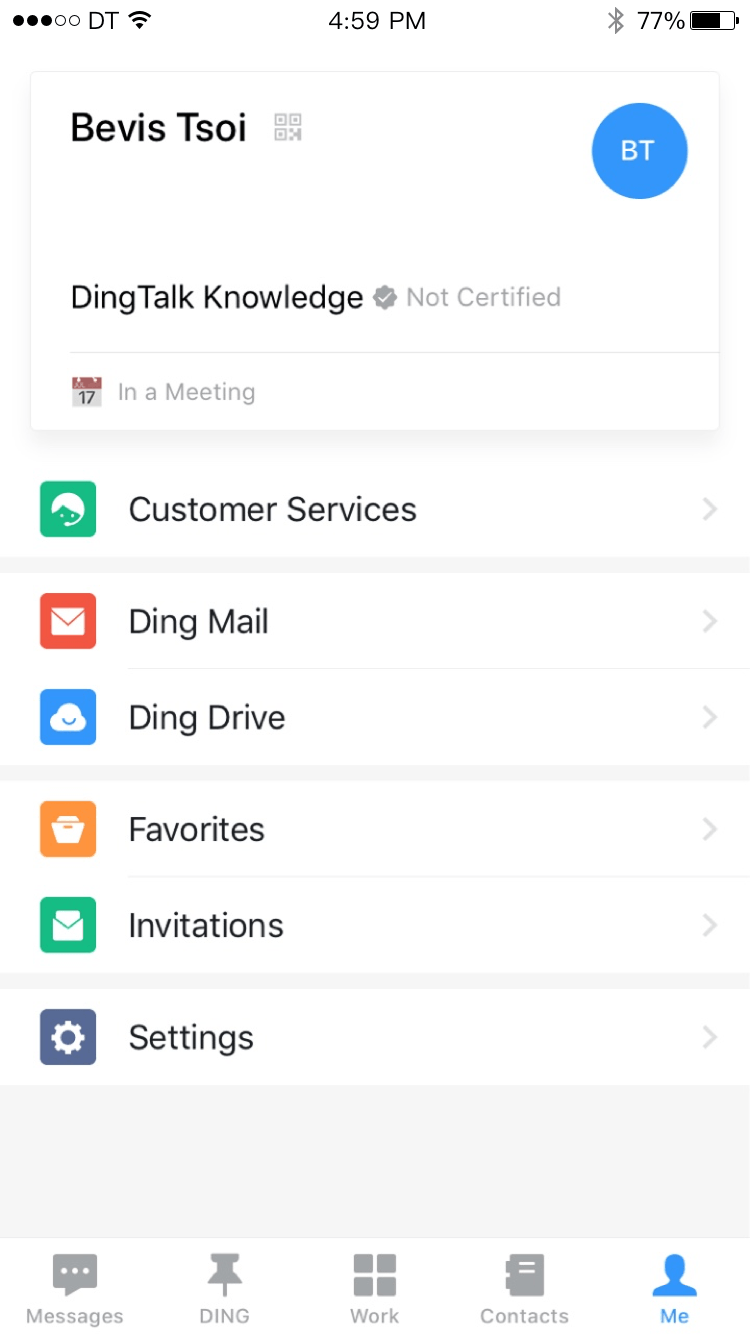This screenshot has height=1334, width=750.
Task: Switch to the Messages tab
Action: (75, 1288)
